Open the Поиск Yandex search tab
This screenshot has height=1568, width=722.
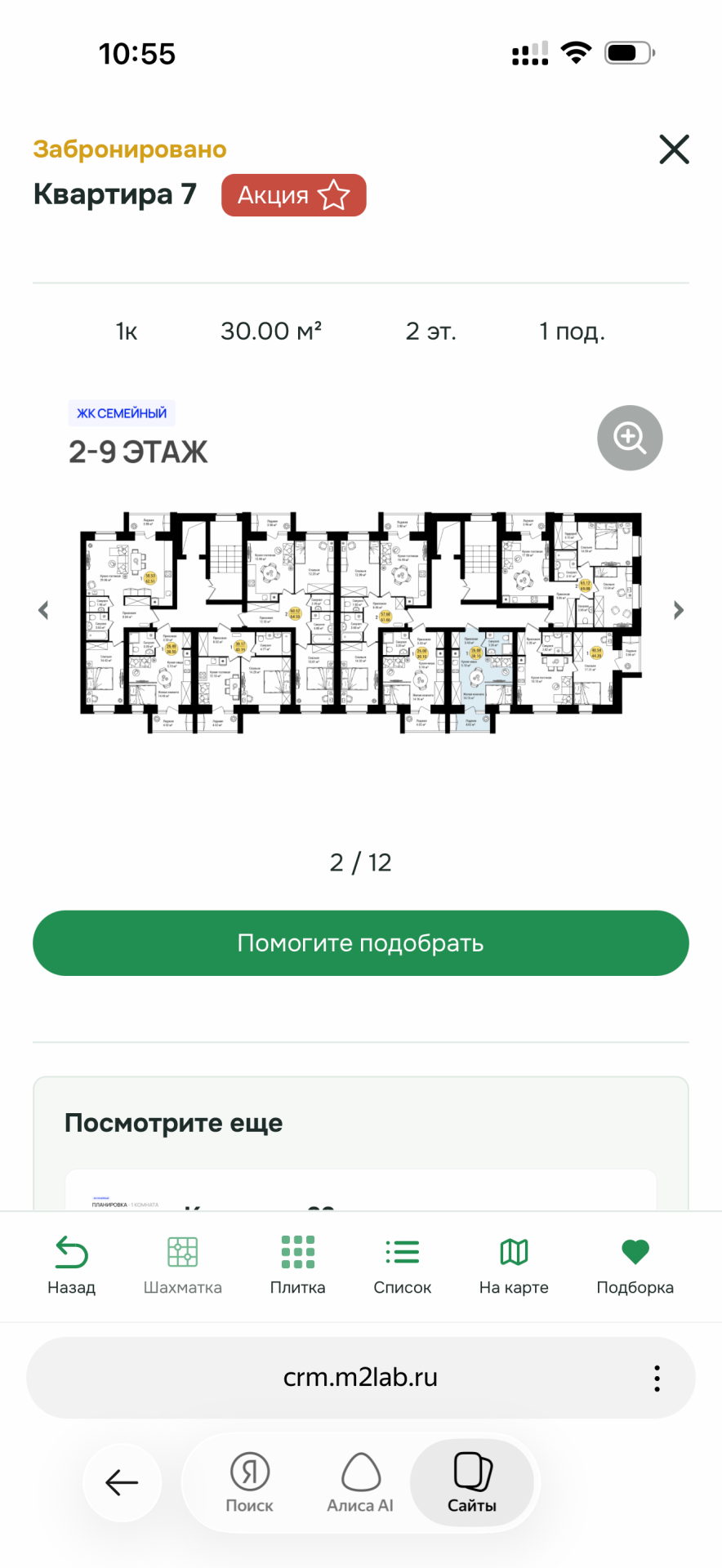click(250, 1482)
